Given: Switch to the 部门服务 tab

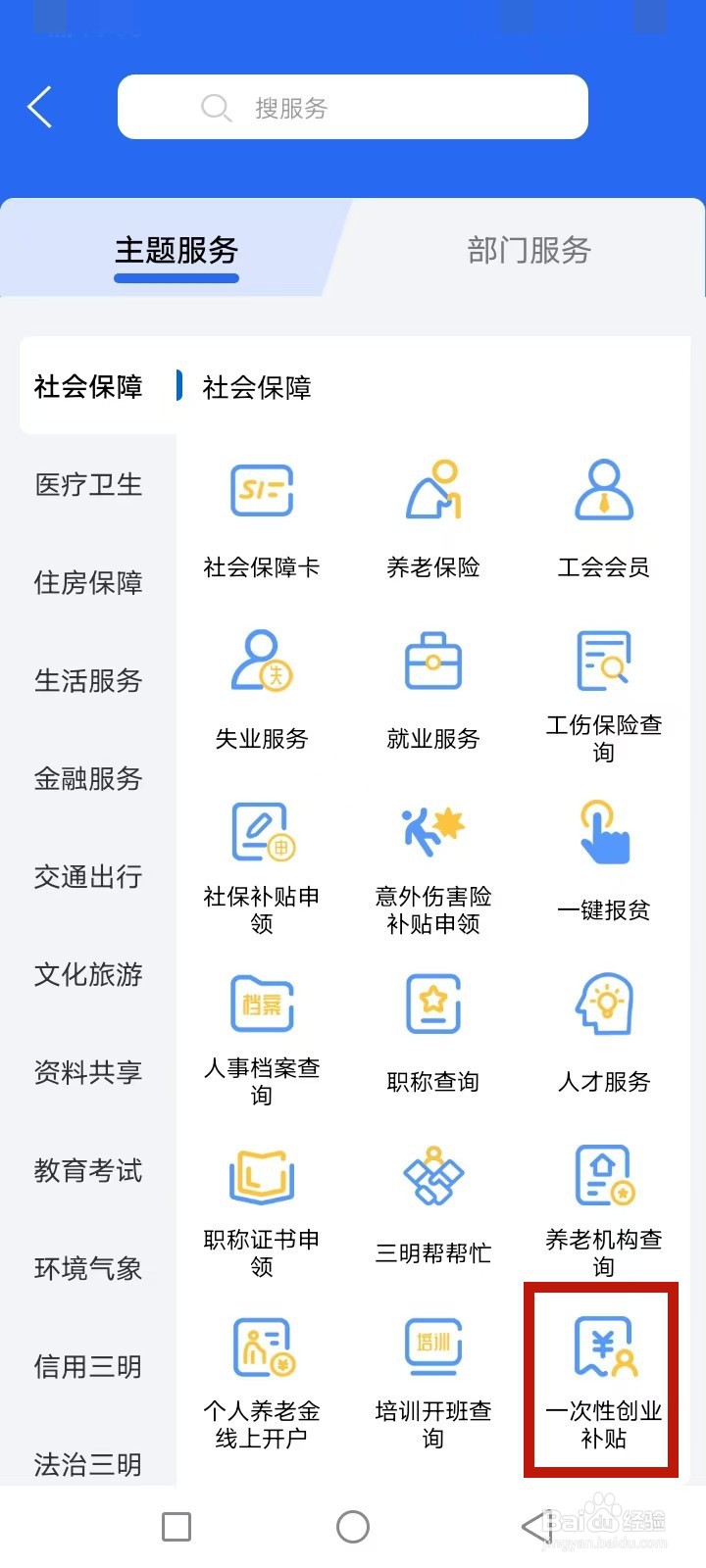Looking at the screenshot, I should point(529,251).
